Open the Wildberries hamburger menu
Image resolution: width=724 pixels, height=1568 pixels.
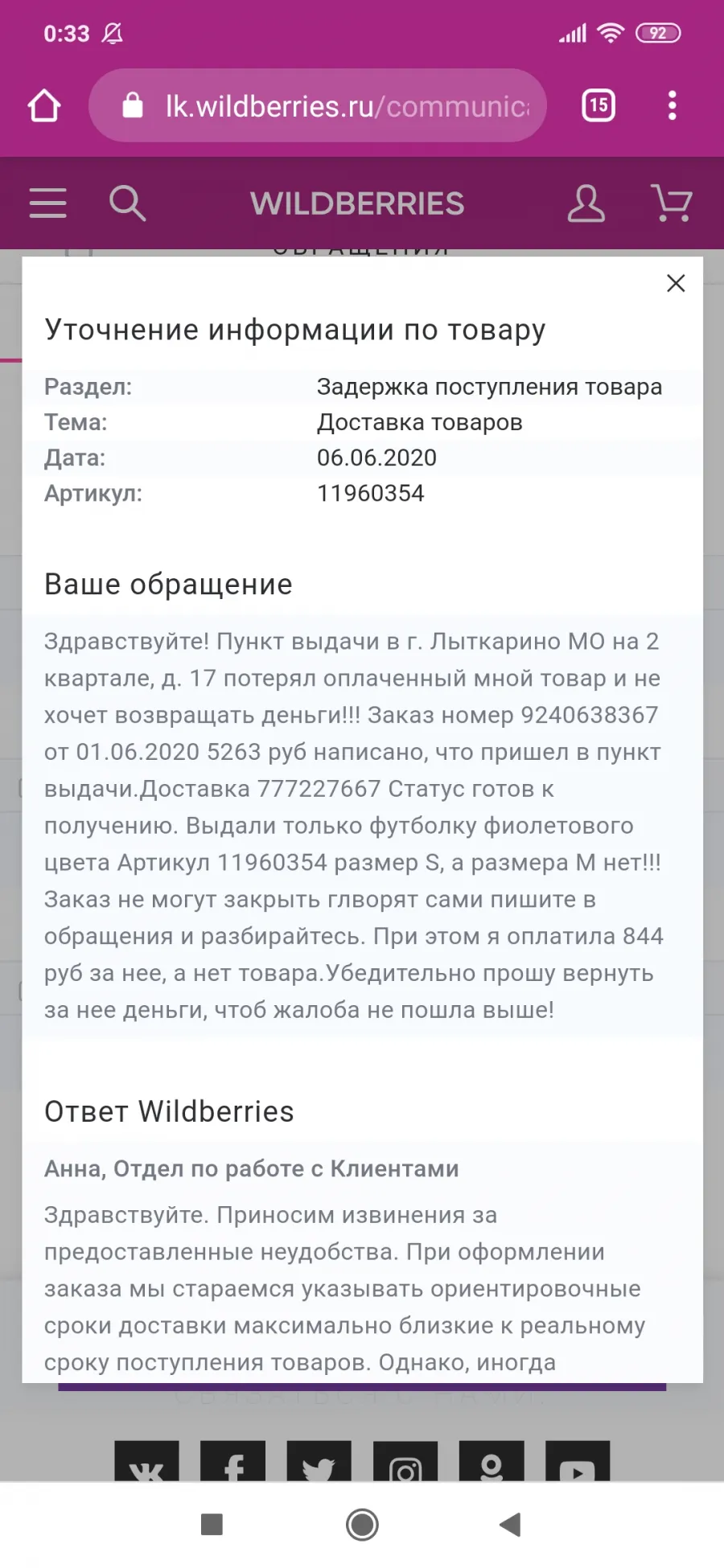[x=48, y=203]
